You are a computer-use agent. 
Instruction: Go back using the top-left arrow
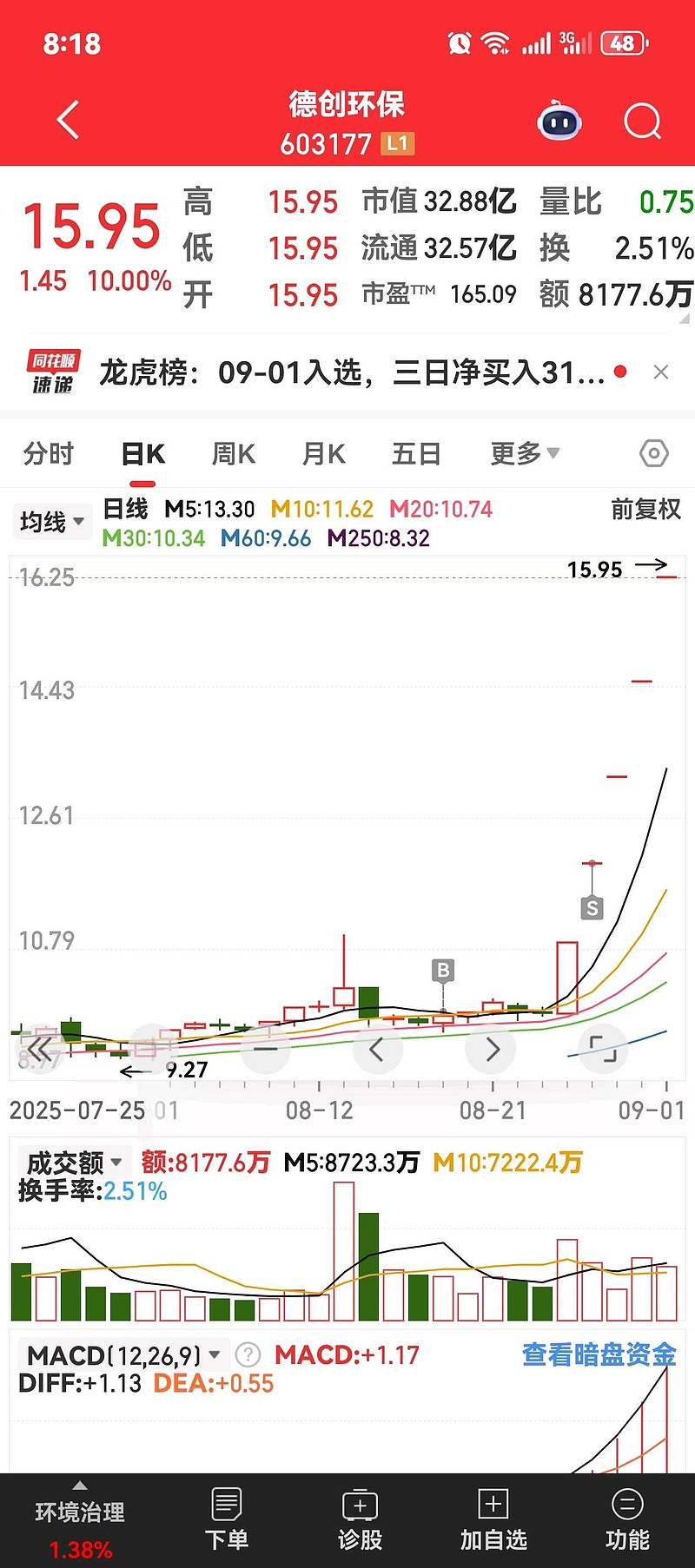point(68,120)
